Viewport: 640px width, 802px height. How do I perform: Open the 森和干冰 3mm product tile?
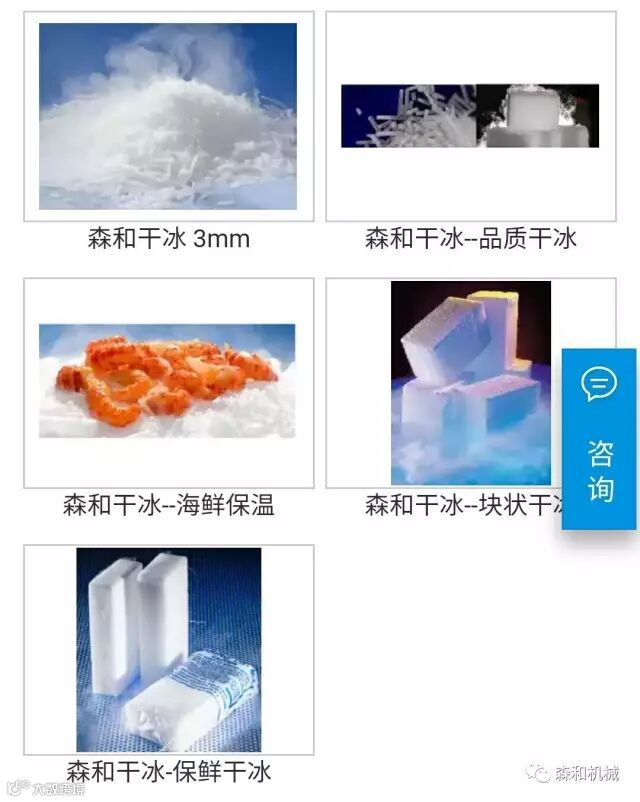click(x=168, y=117)
